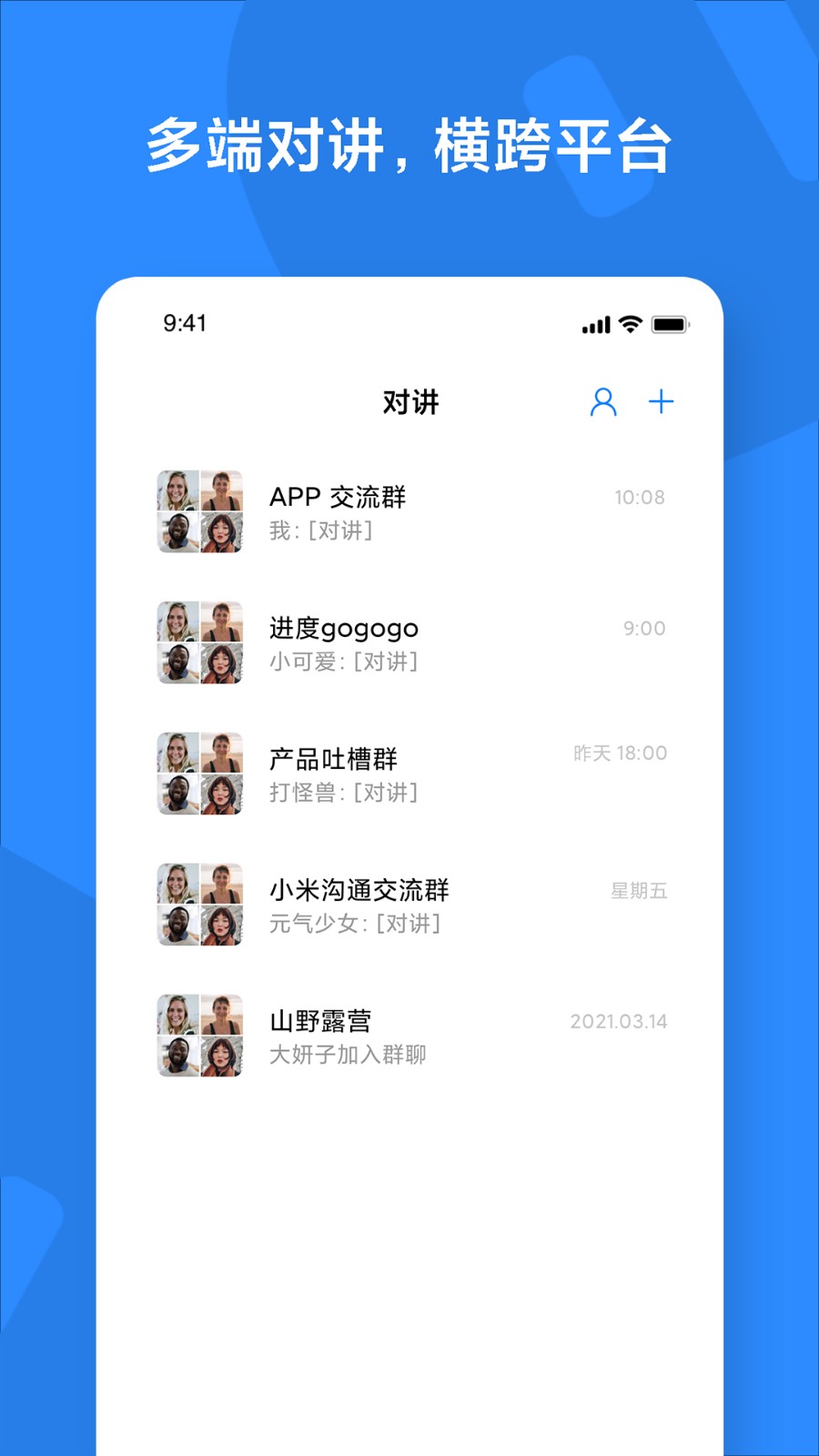The width and height of the screenshot is (819, 1456).
Task: Open the Wi-Fi status icon in the status bar
Action: [629, 323]
